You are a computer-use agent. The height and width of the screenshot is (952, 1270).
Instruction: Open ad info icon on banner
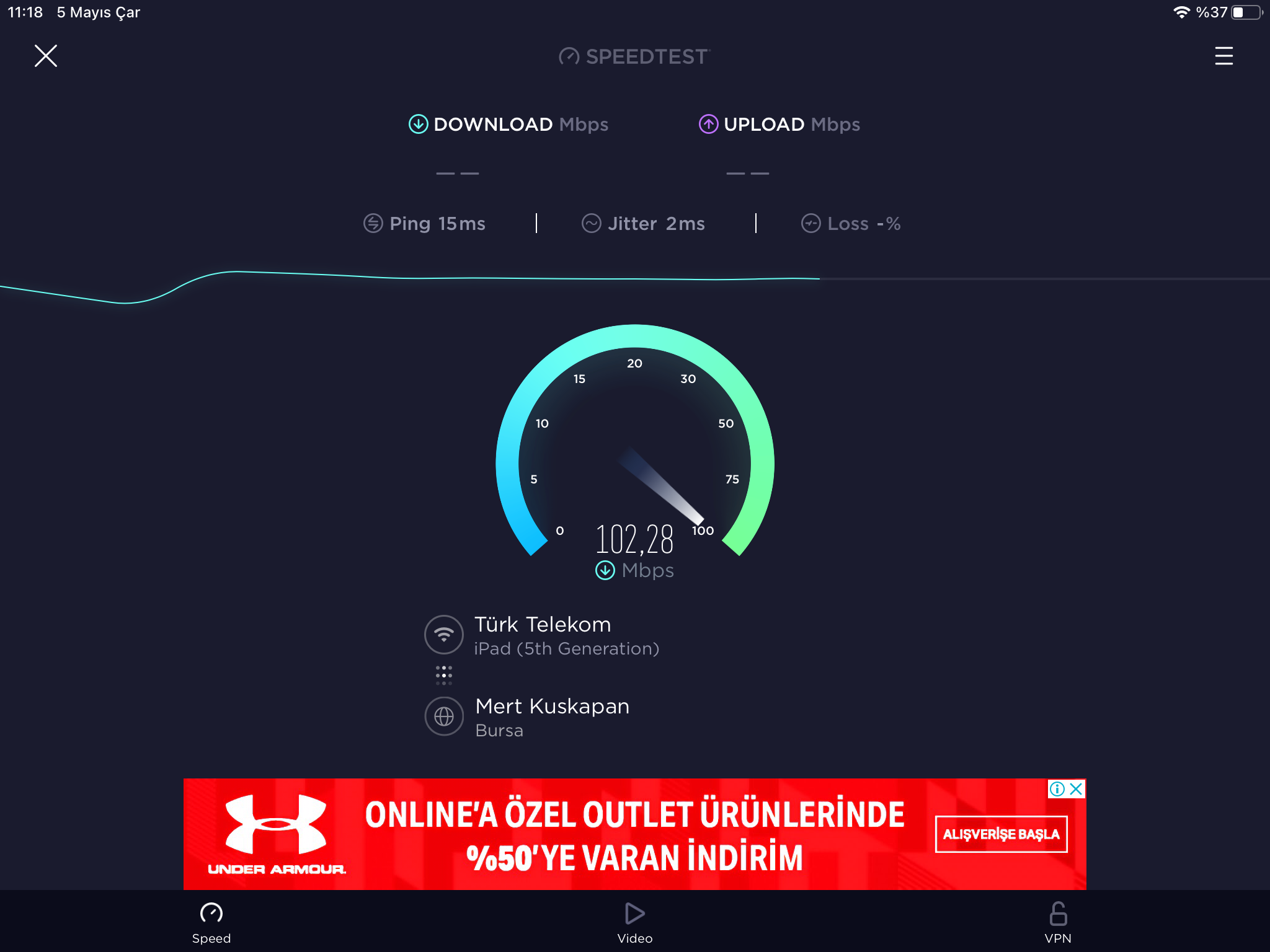point(1057,789)
